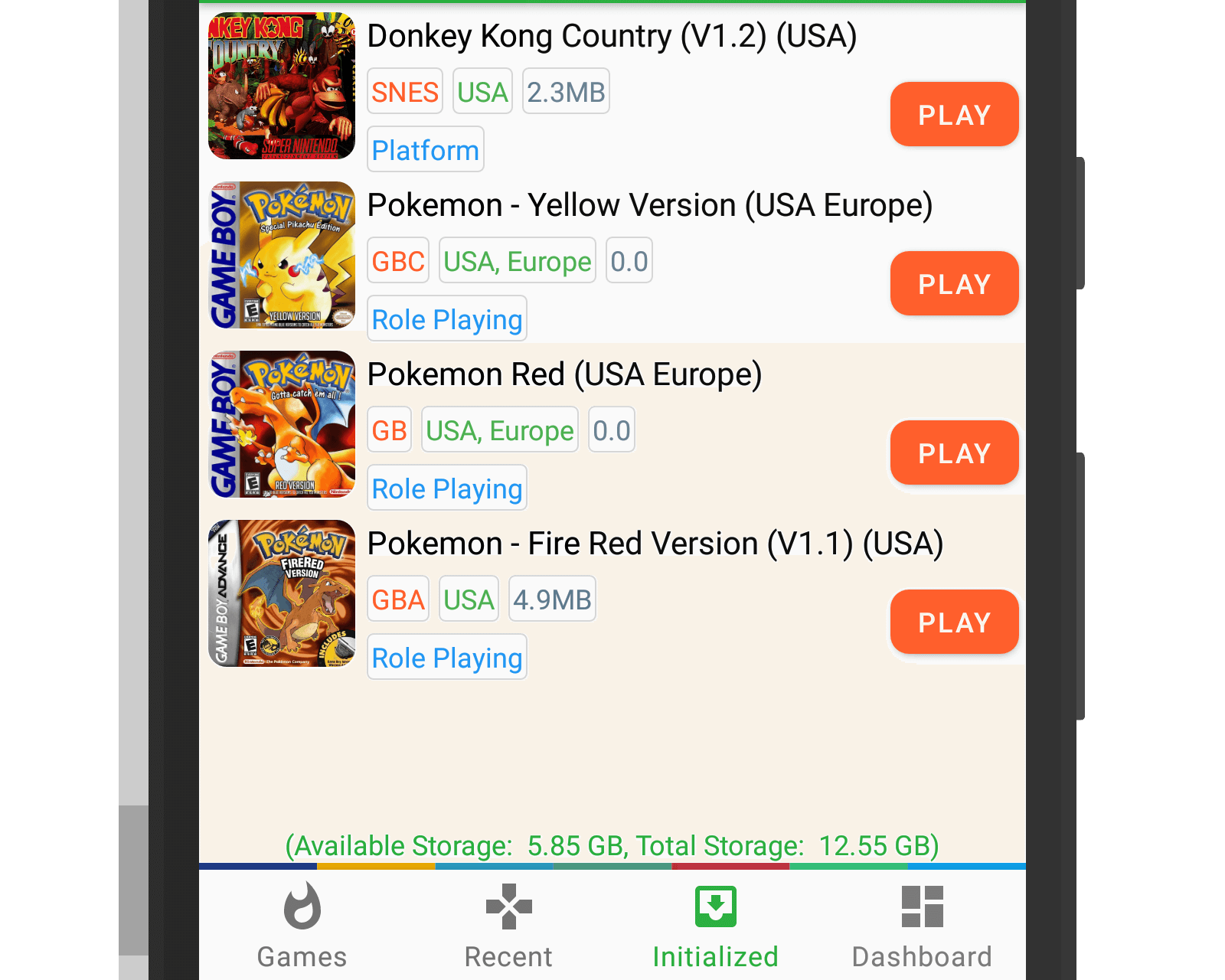Image resolution: width=1225 pixels, height=980 pixels.
Task: Play Pokemon Red (USA Europe)
Action: [x=954, y=453]
